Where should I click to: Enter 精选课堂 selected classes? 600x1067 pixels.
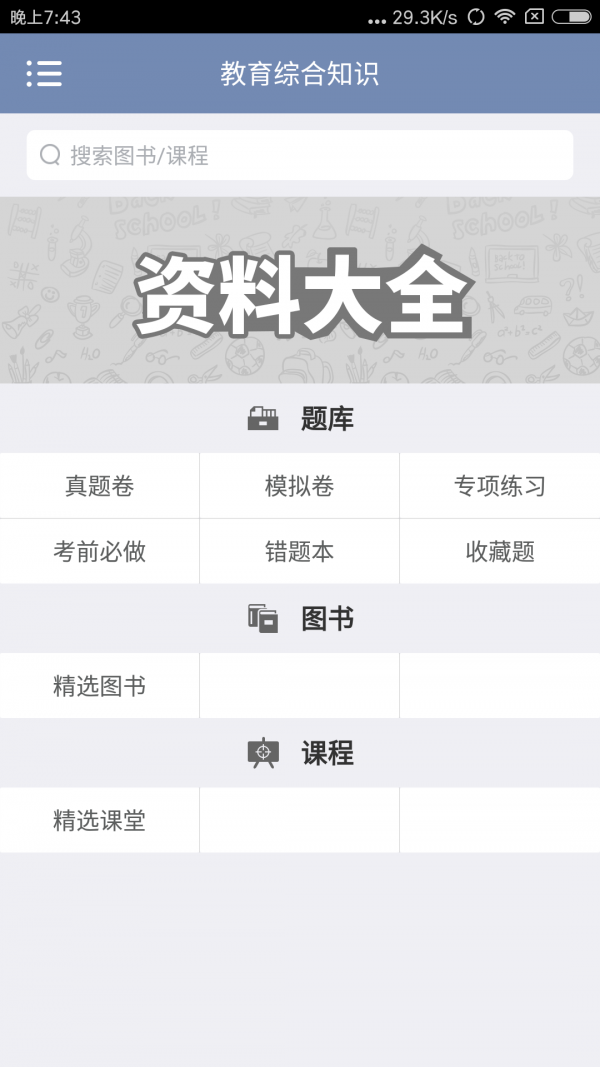99,820
